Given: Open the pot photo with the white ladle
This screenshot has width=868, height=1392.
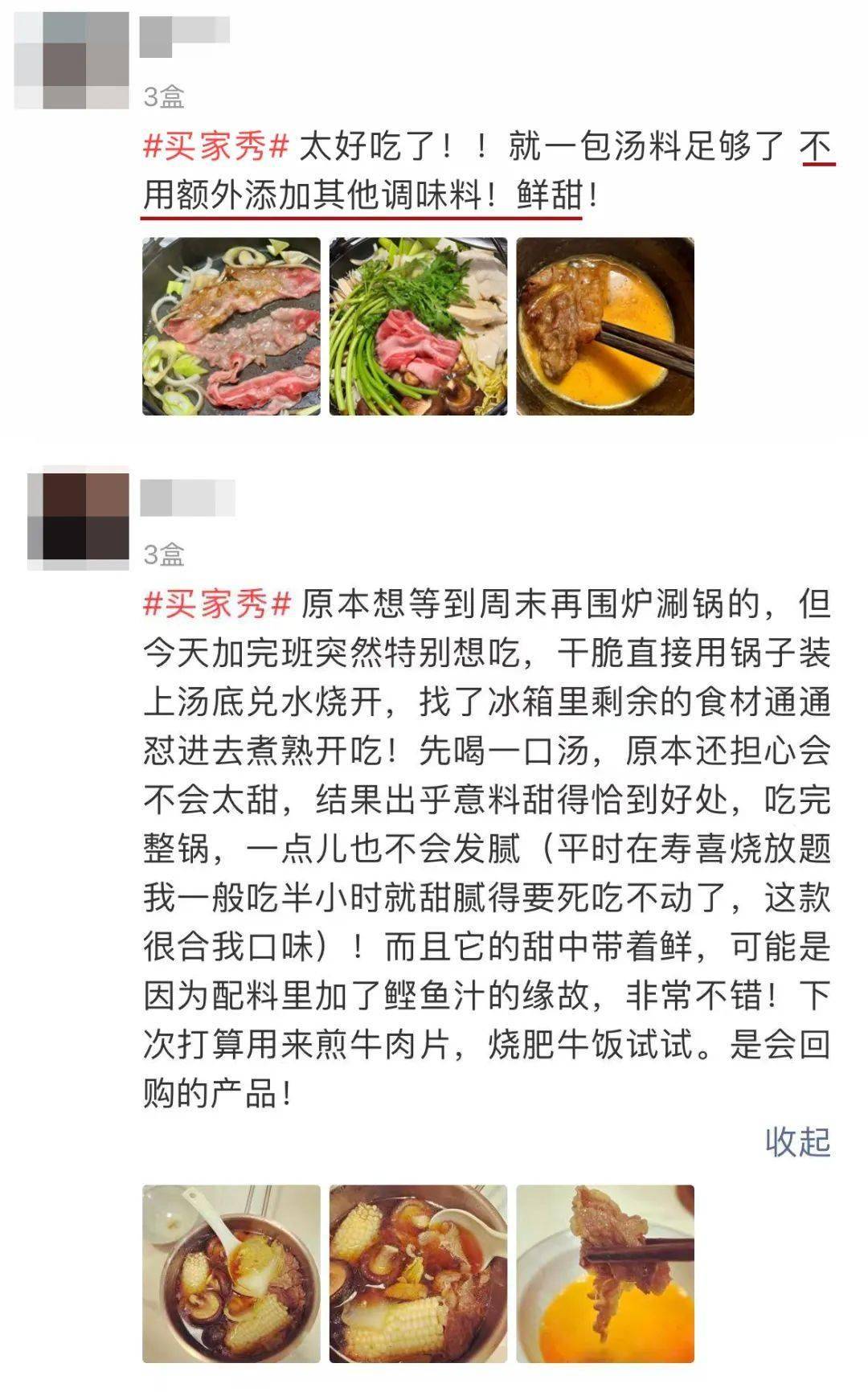Looking at the screenshot, I should [x=231, y=1274].
